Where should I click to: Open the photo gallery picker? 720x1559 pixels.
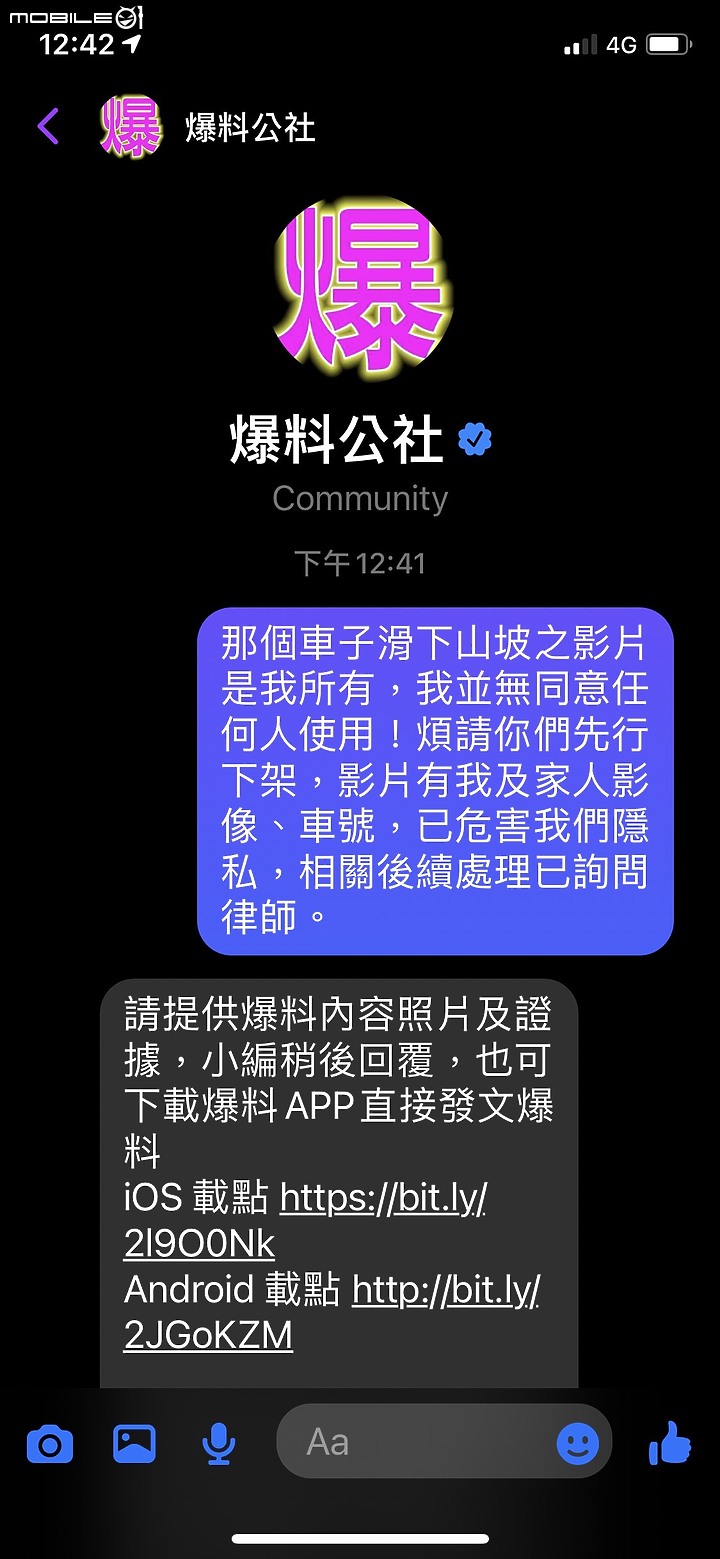(134, 1443)
